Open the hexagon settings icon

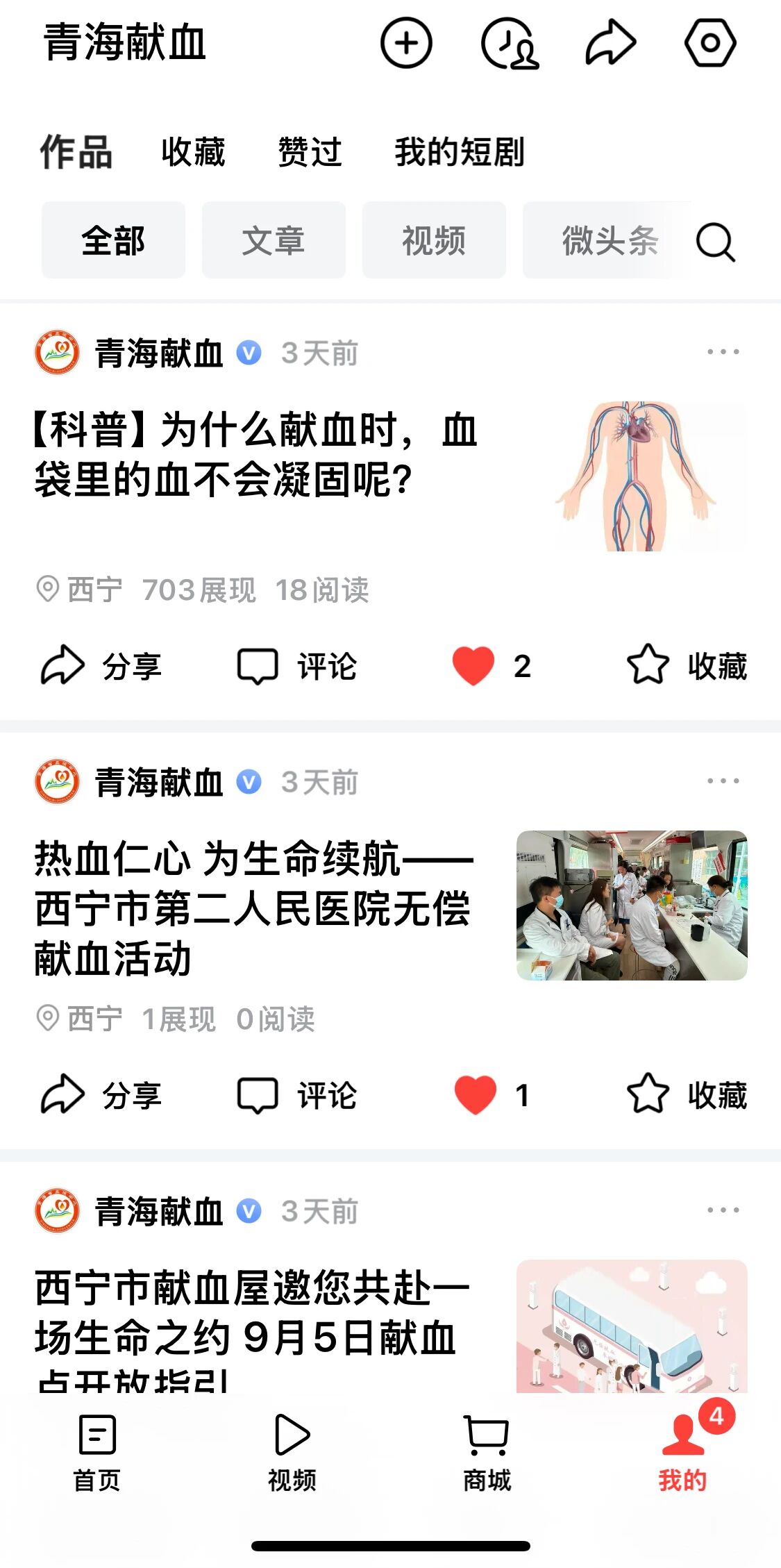coord(709,43)
